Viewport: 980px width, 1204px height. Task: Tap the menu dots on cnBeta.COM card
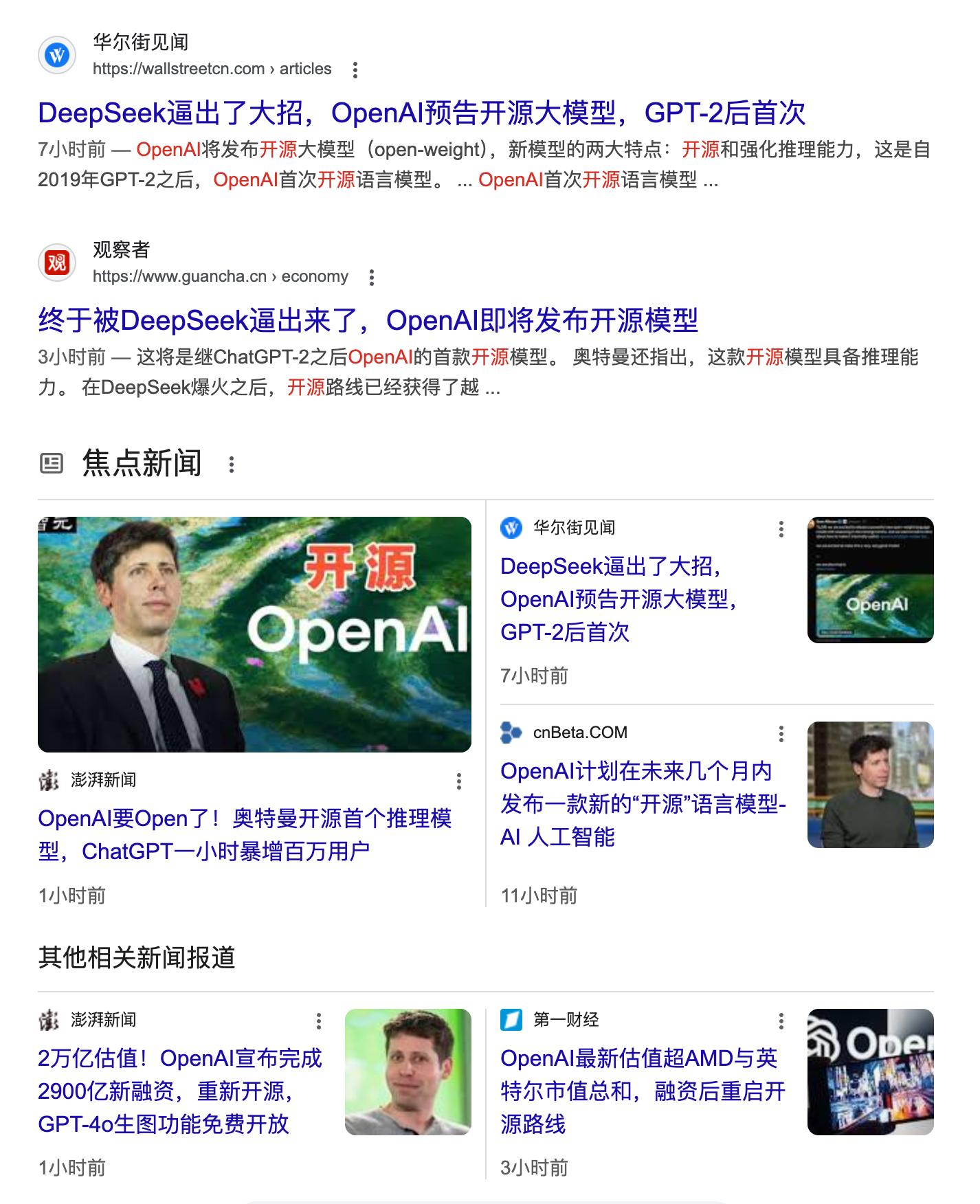(x=781, y=733)
